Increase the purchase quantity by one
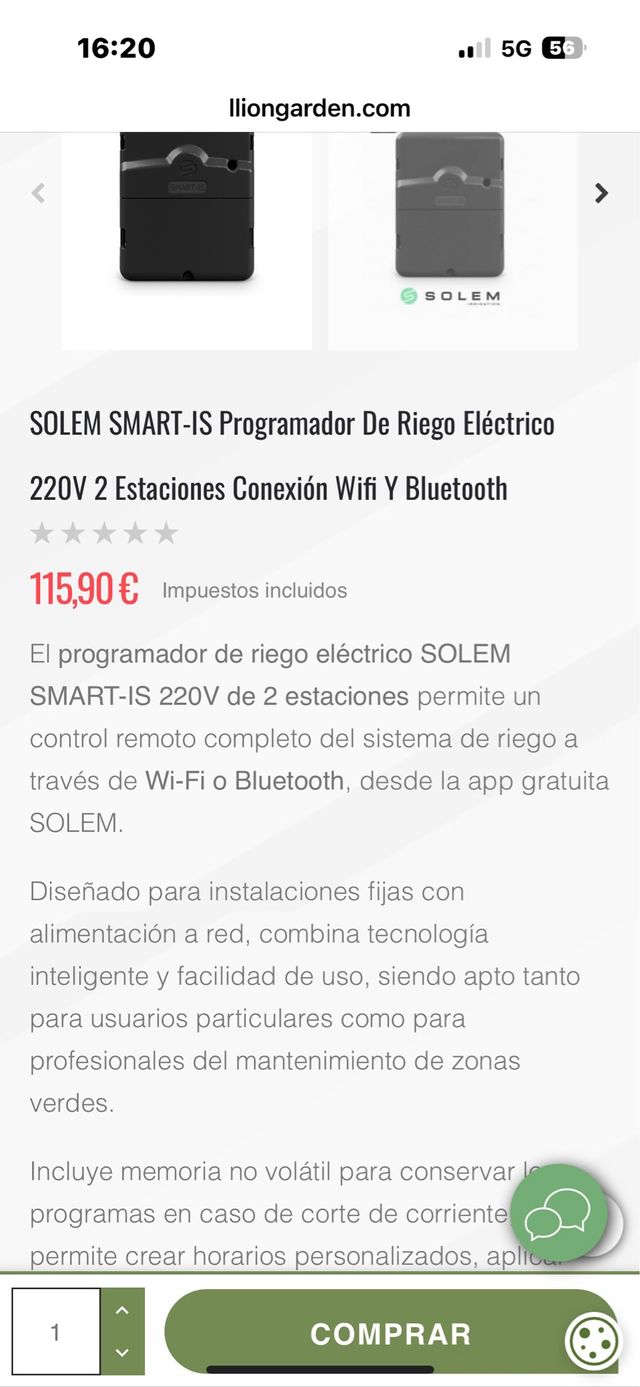This screenshot has height=1387, width=640. click(x=122, y=1310)
